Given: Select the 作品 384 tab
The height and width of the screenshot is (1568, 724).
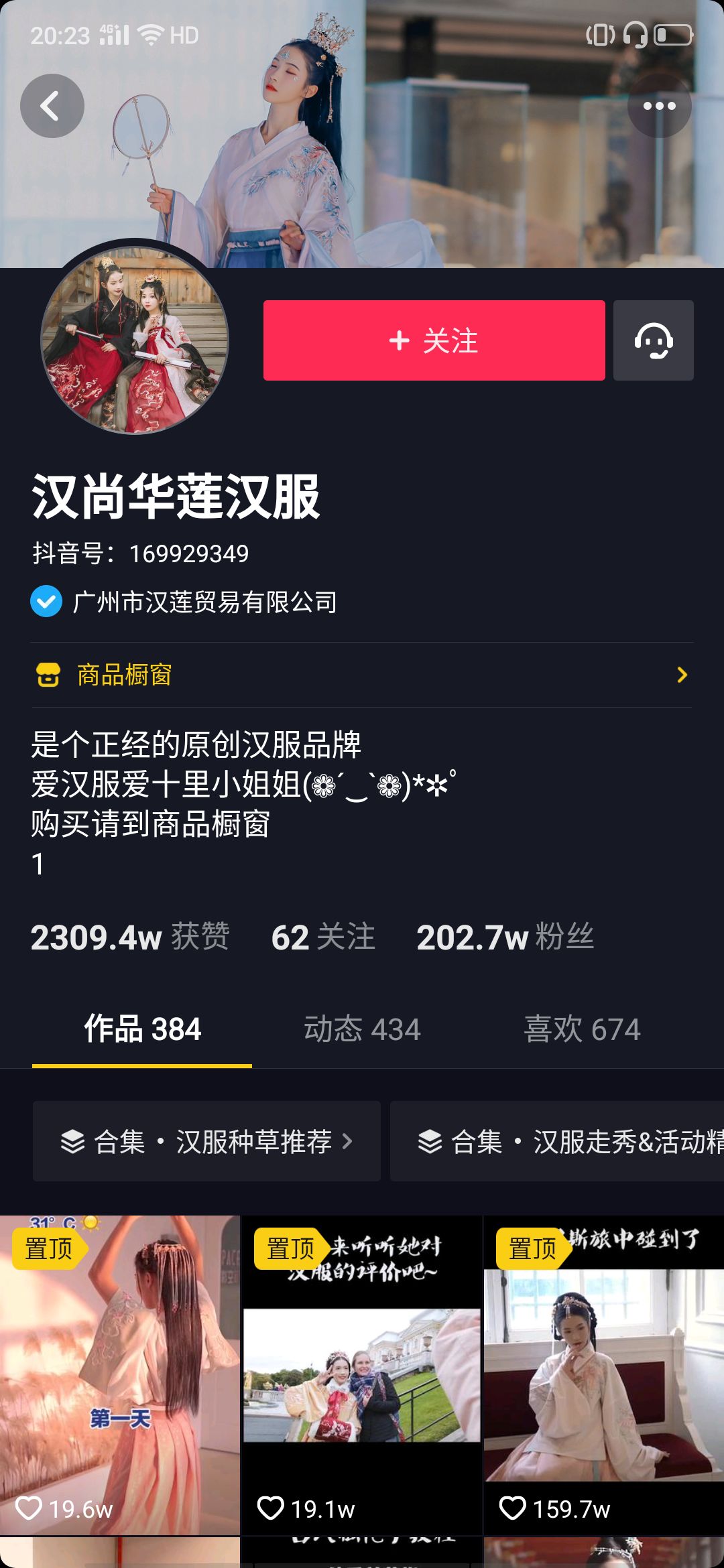Looking at the screenshot, I should coord(142,1029).
